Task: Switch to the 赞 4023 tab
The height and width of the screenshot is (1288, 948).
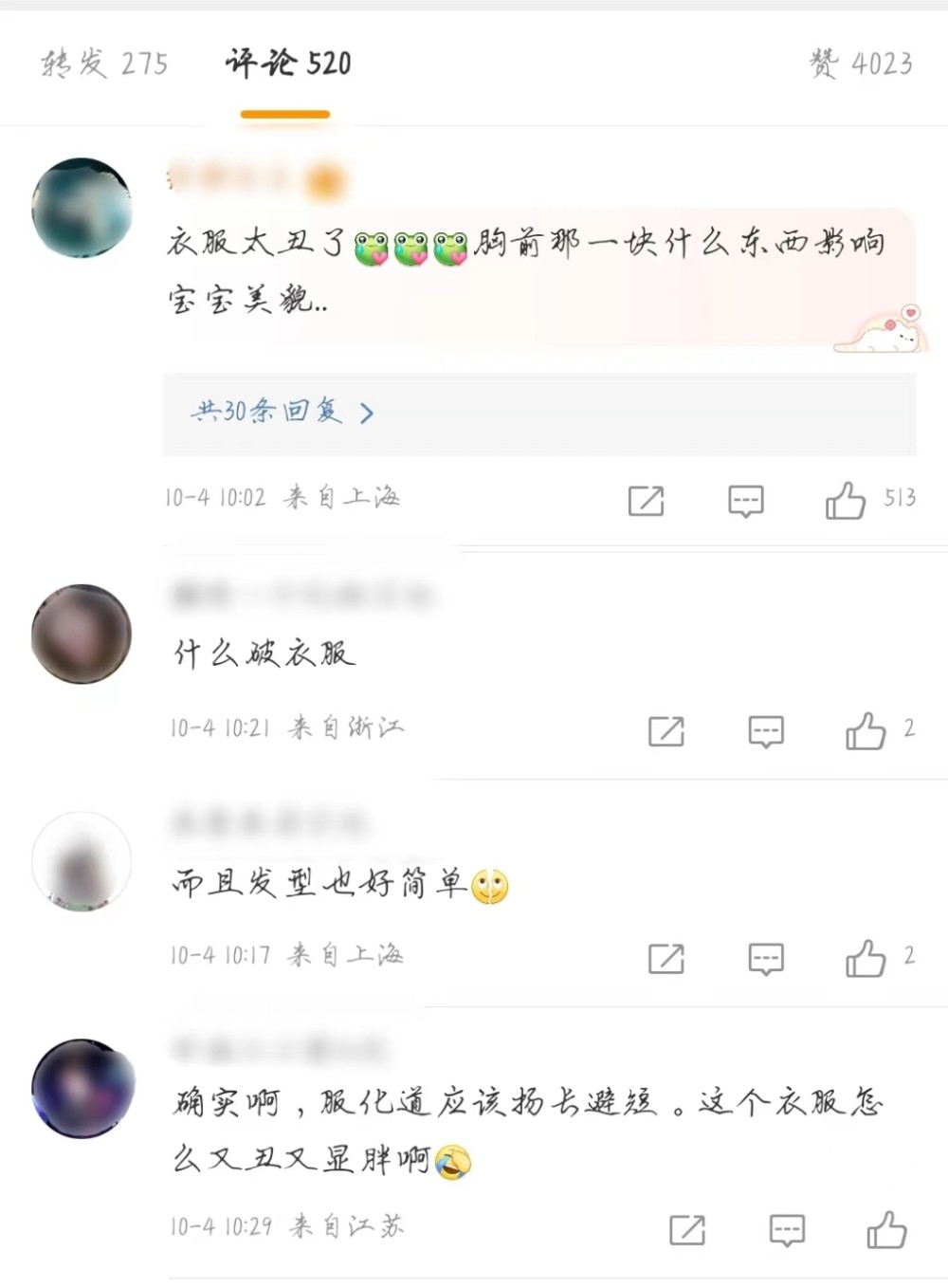Action: click(860, 64)
